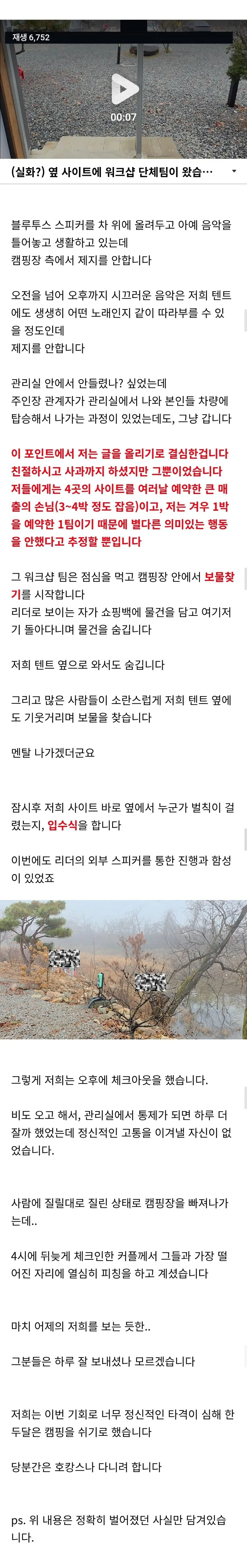This screenshot has height=1568, width=247.
Task: Expand the post title dropdown arrow
Action: coord(234,172)
